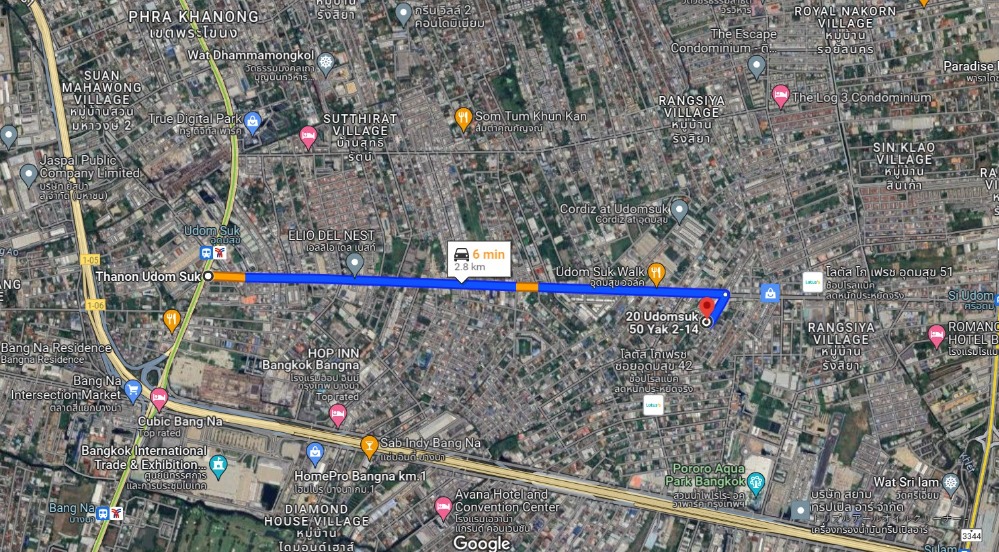Select the Avana Hotel and Convention Center pin
Screen dimensions: 999x552
click(443, 509)
